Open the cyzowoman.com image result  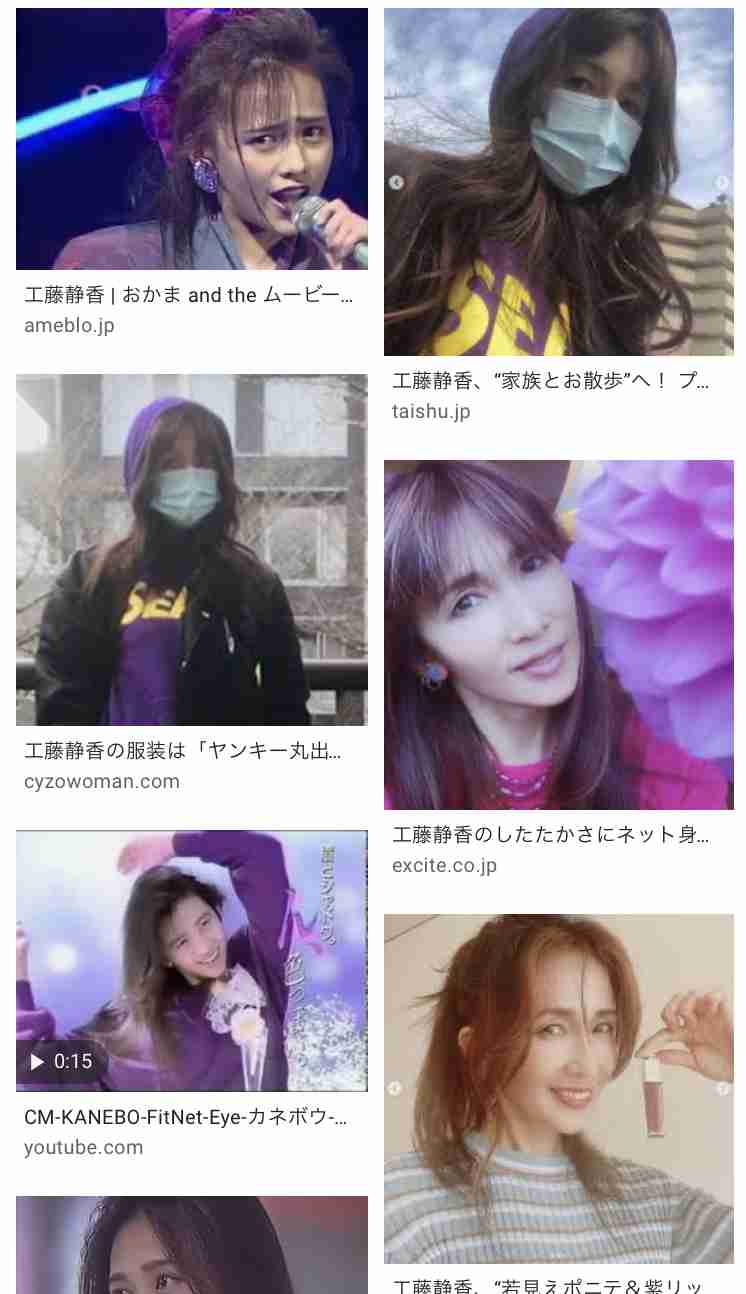coord(191,549)
